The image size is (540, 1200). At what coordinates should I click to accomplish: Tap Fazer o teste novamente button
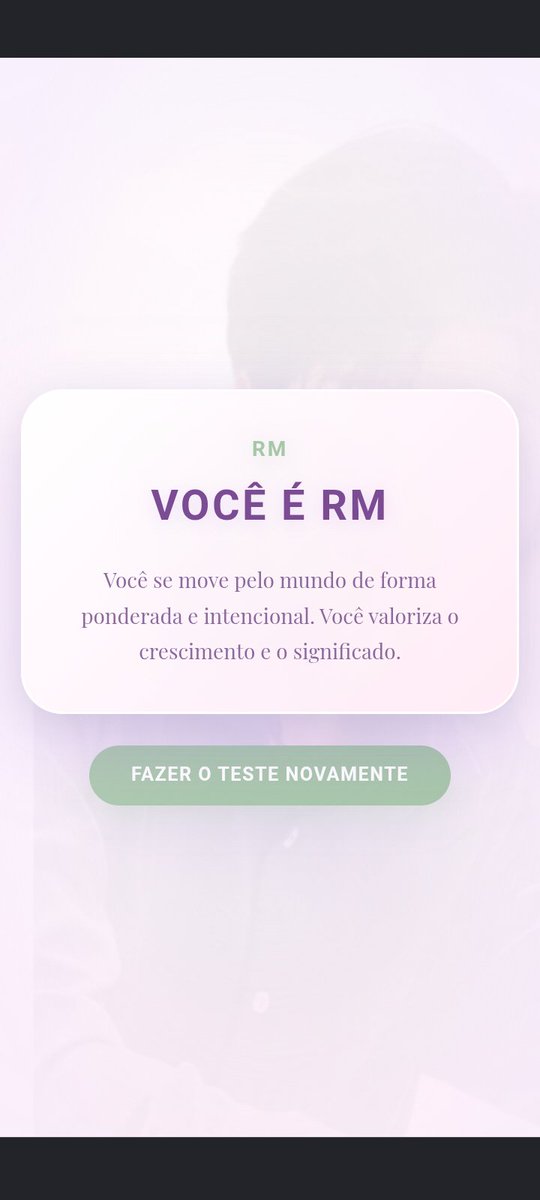click(x=270, y=775)
